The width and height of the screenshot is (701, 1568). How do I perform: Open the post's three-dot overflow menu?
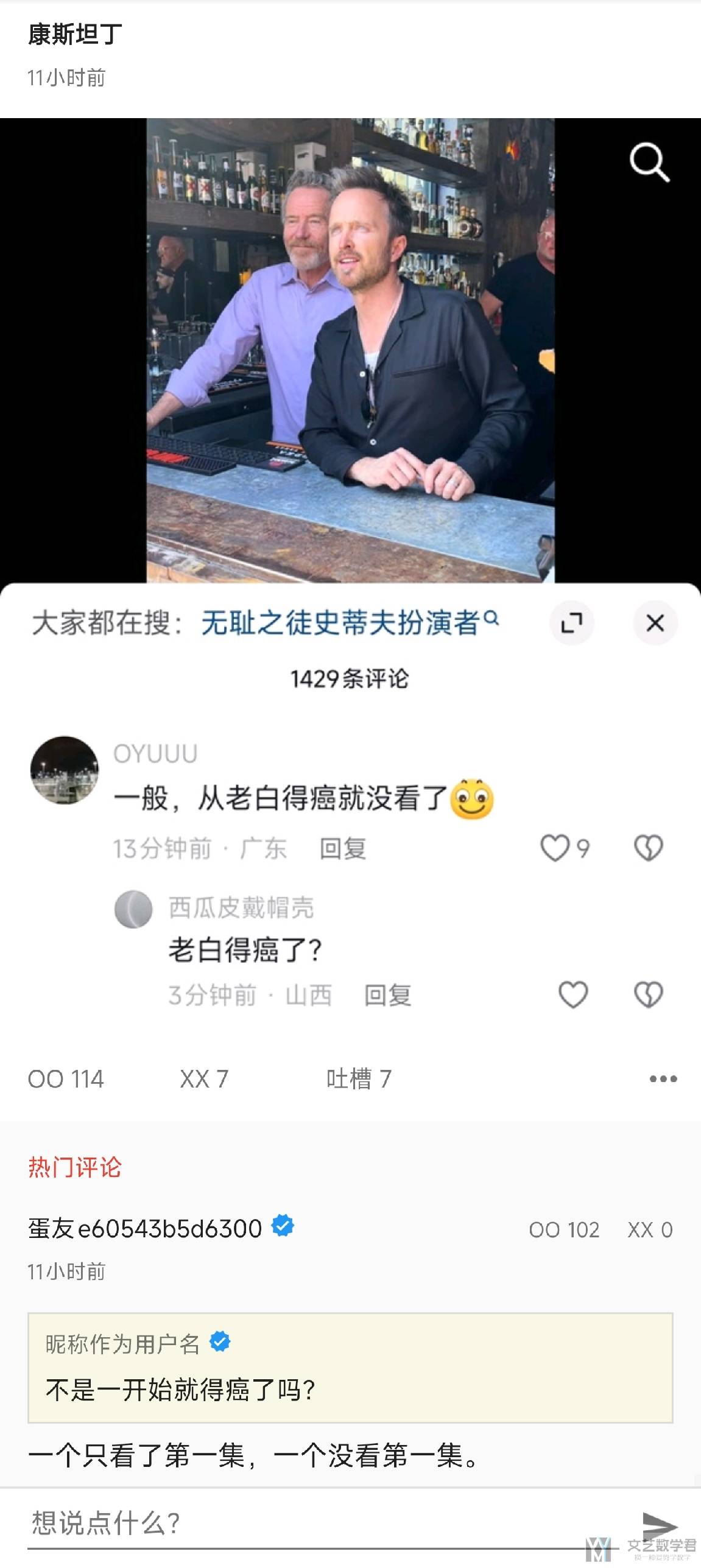(663, 1079)
